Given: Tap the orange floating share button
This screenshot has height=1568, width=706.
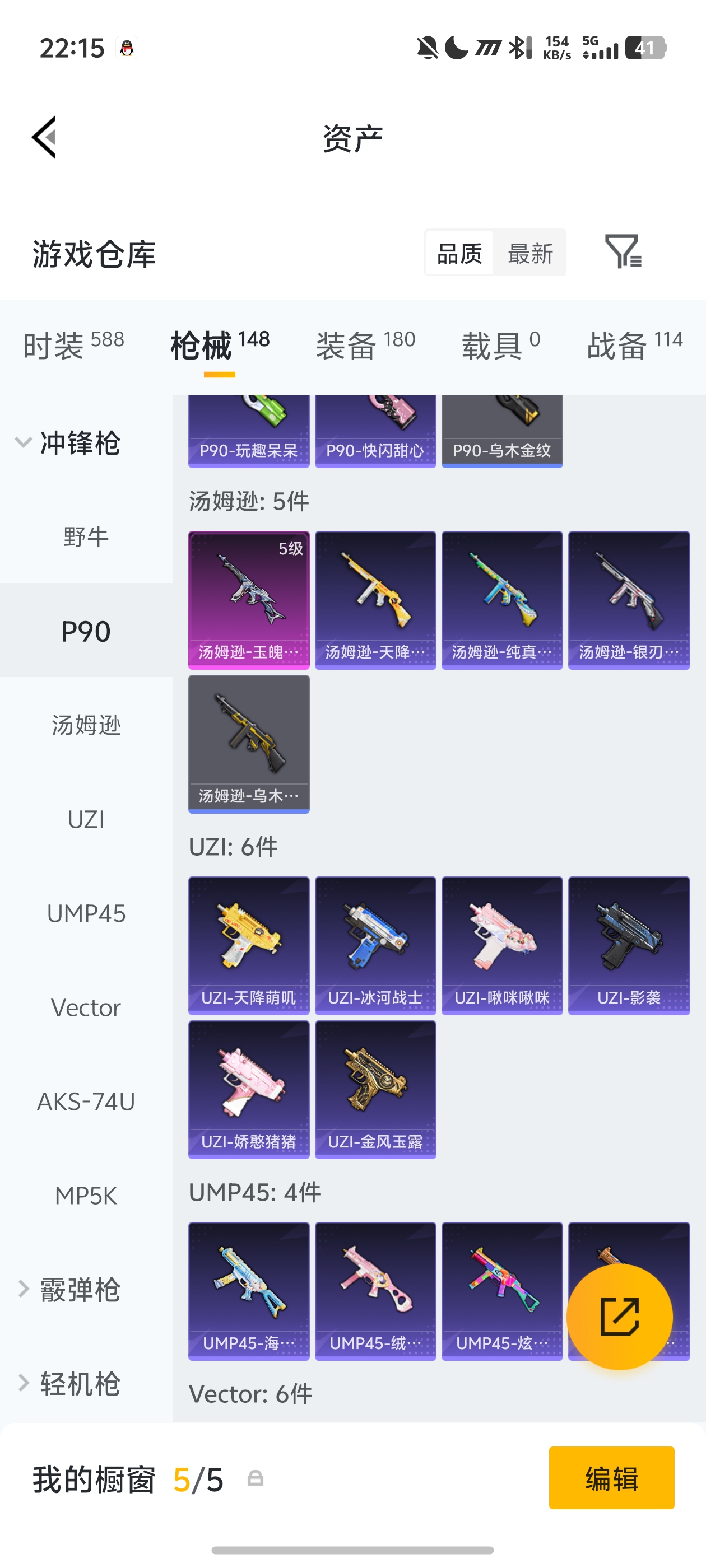Looking at the screenshot, I should point(620,1317).
